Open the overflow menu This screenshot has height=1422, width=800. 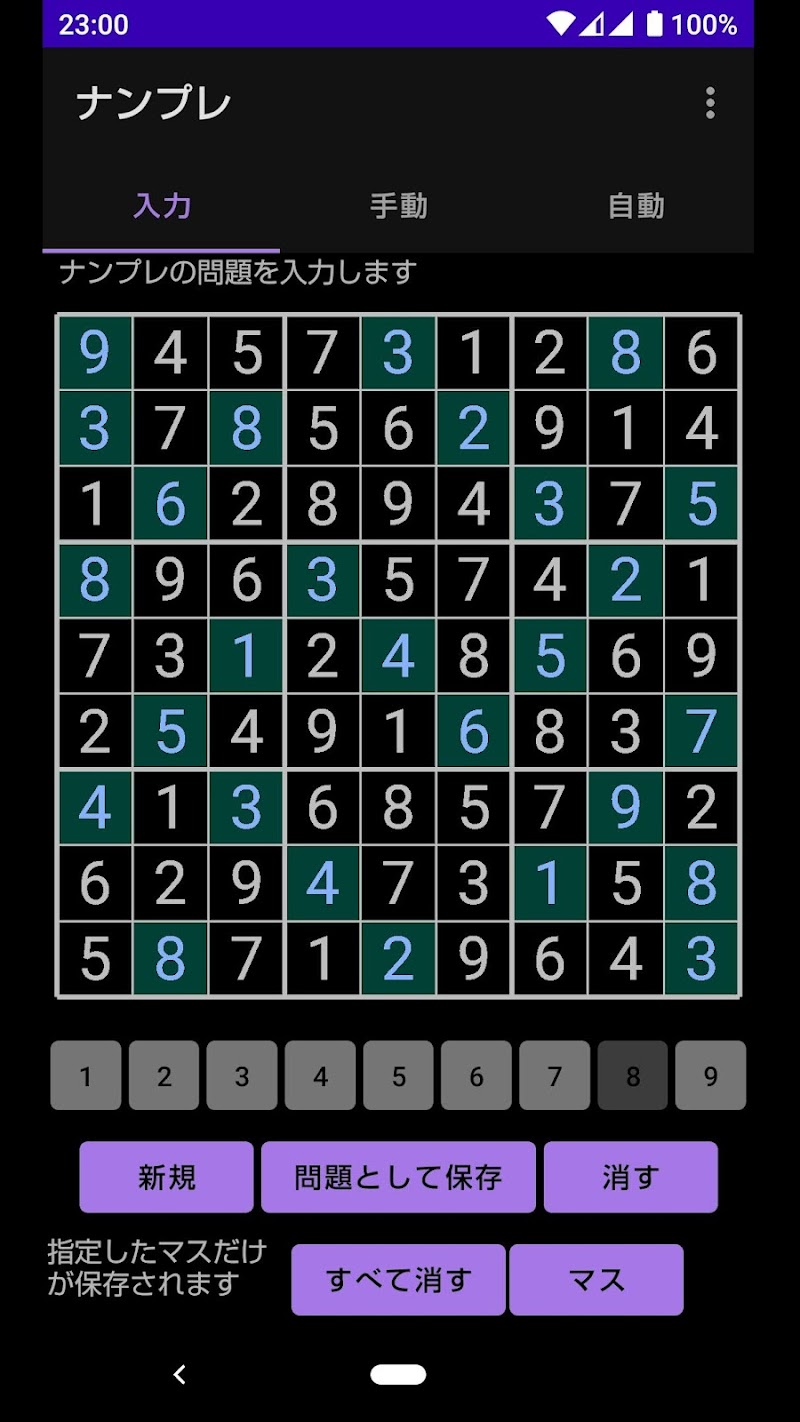[710, 103]
